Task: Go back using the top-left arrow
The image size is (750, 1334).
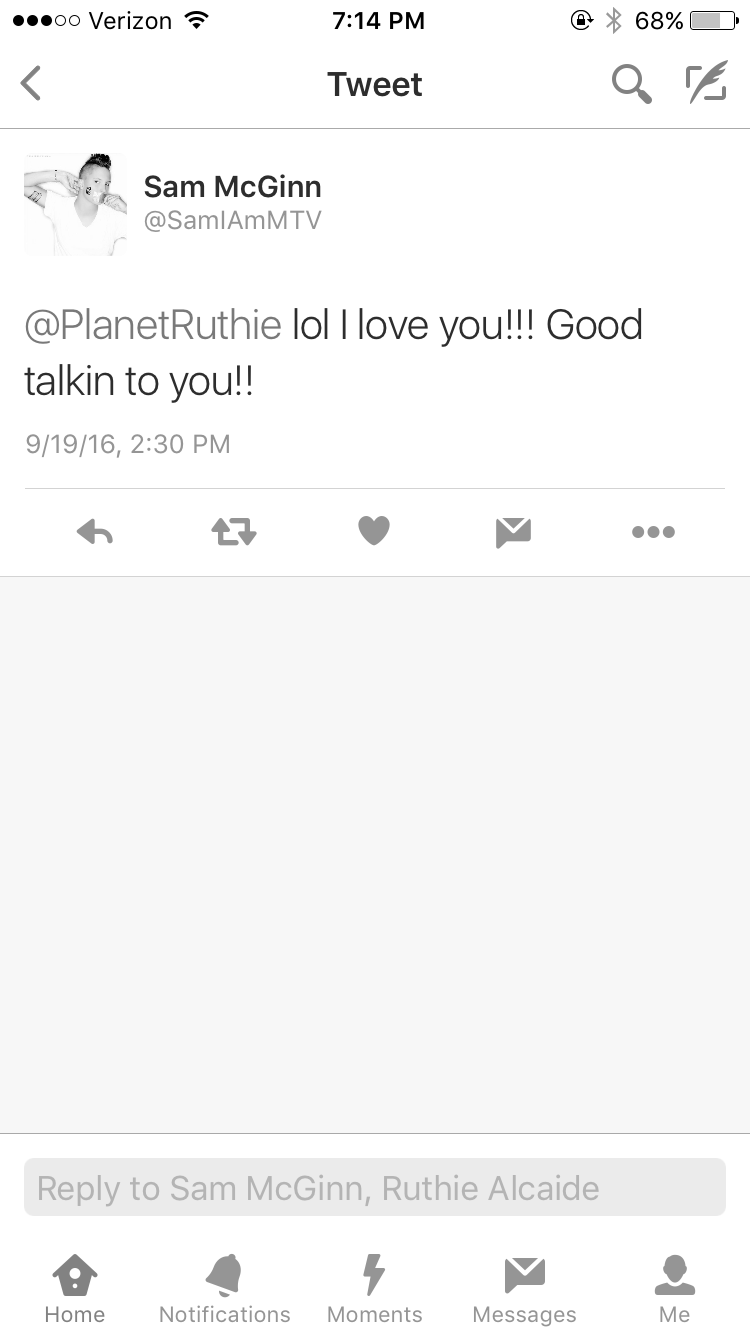Action: click(x=31, y=84)
